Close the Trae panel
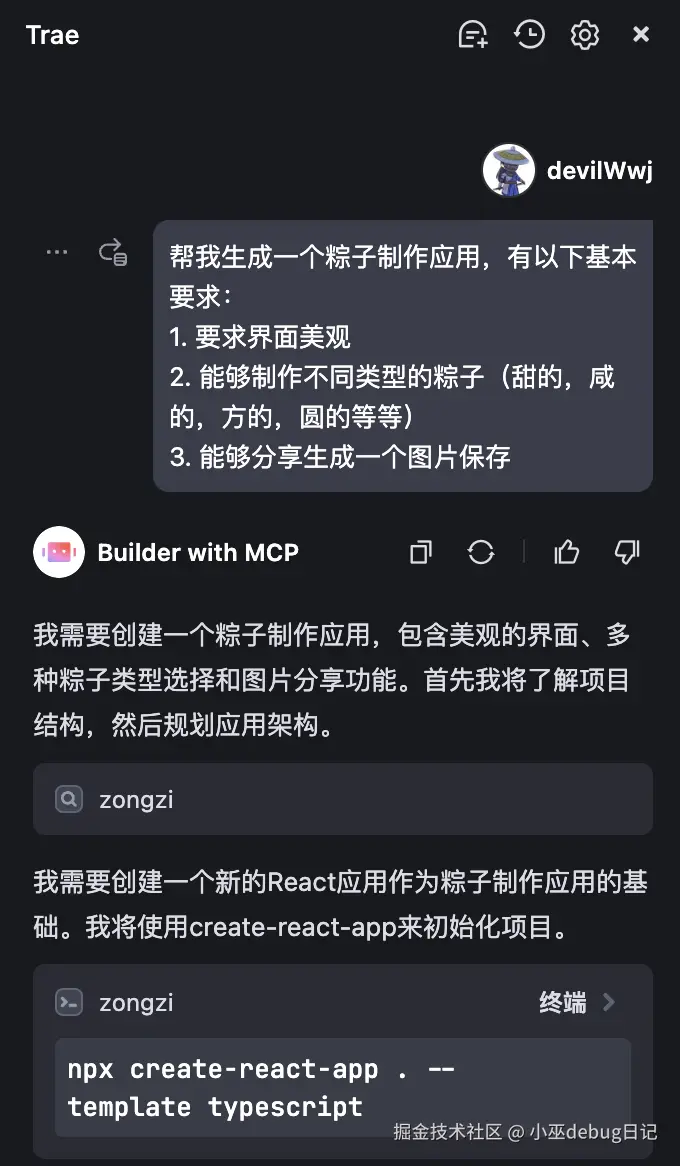The width and height of the screenshot is (680, 1166). [641, 35]
